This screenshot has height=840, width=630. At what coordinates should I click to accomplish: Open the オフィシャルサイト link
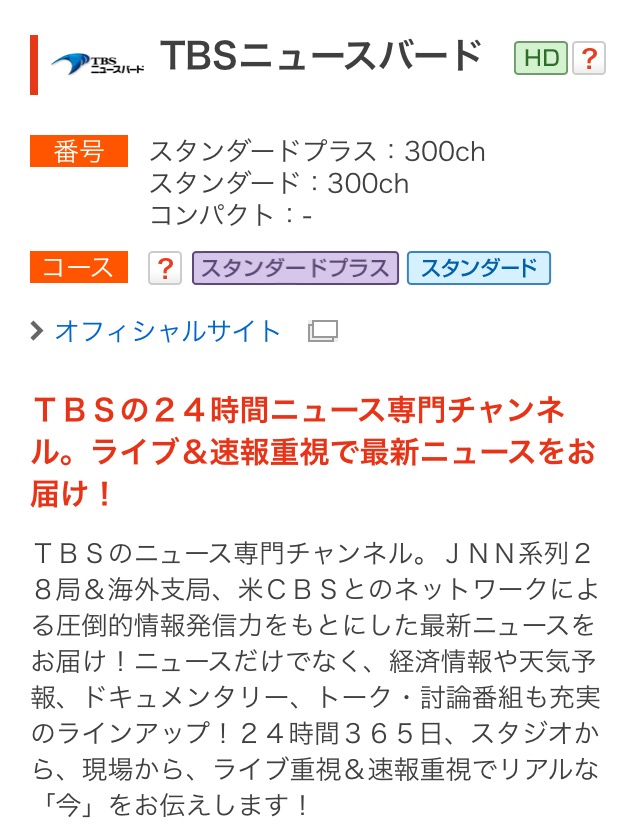coord(168,331)
